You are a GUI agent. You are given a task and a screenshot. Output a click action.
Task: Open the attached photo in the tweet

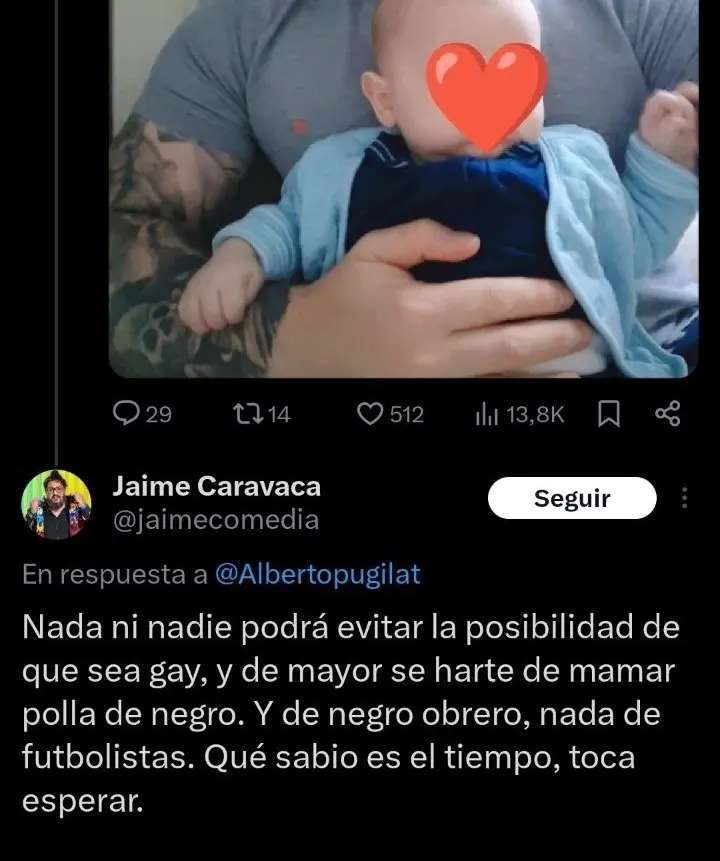click(403, 190)
